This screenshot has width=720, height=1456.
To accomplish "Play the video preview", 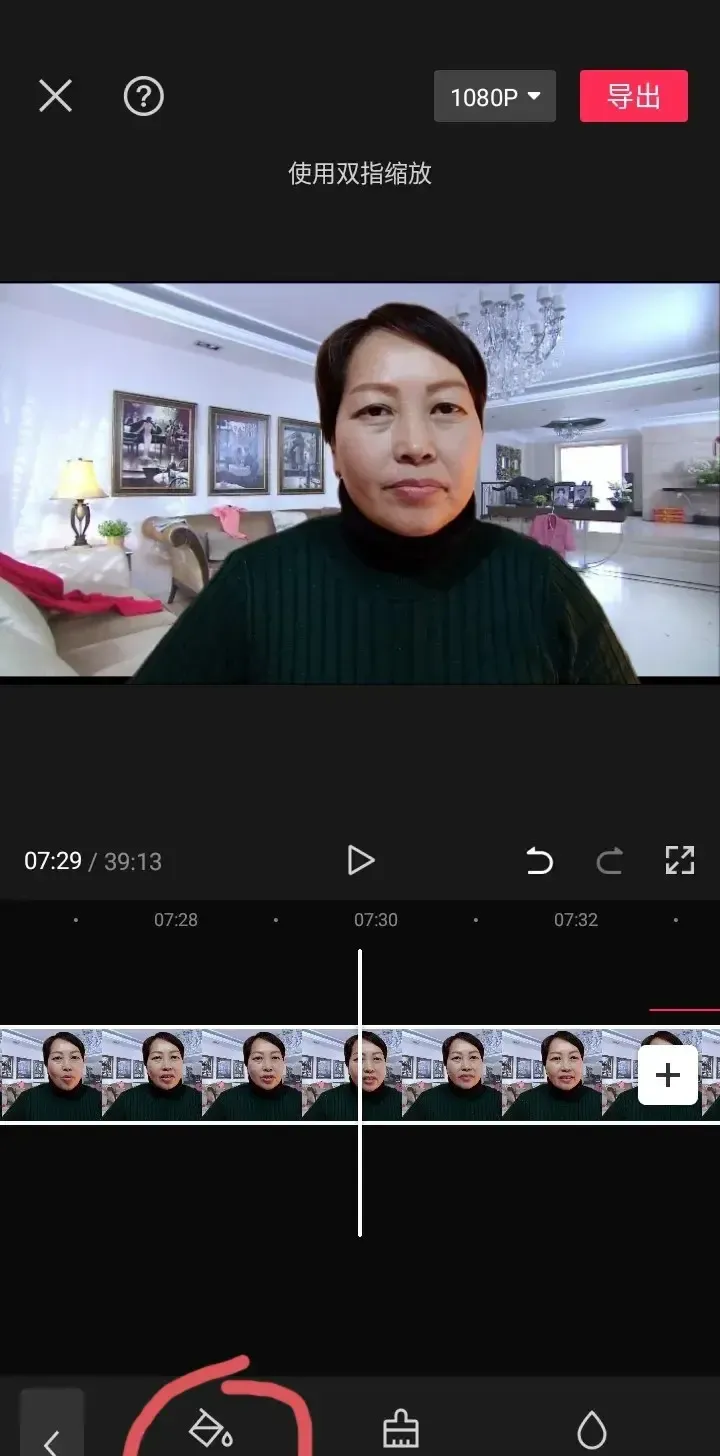I will click(x=360, y=860).
